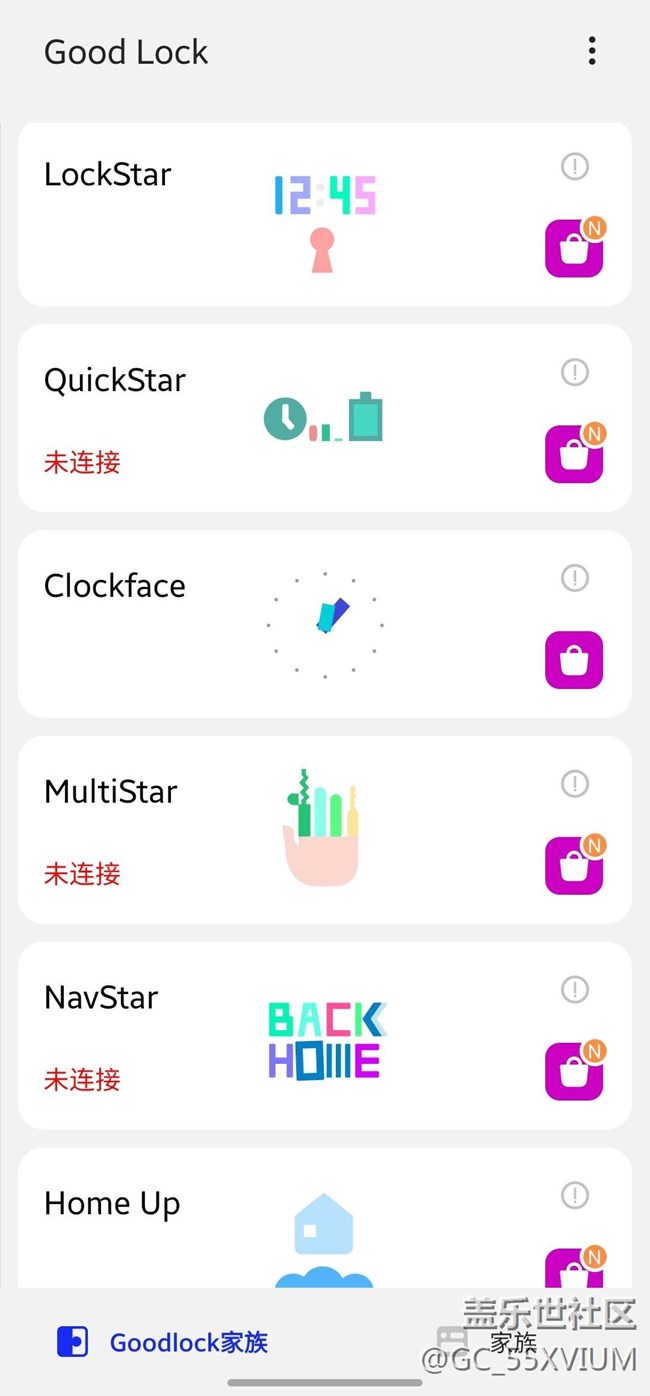View NavStar info
This screenshot has height=1396, width=650.
575,990
